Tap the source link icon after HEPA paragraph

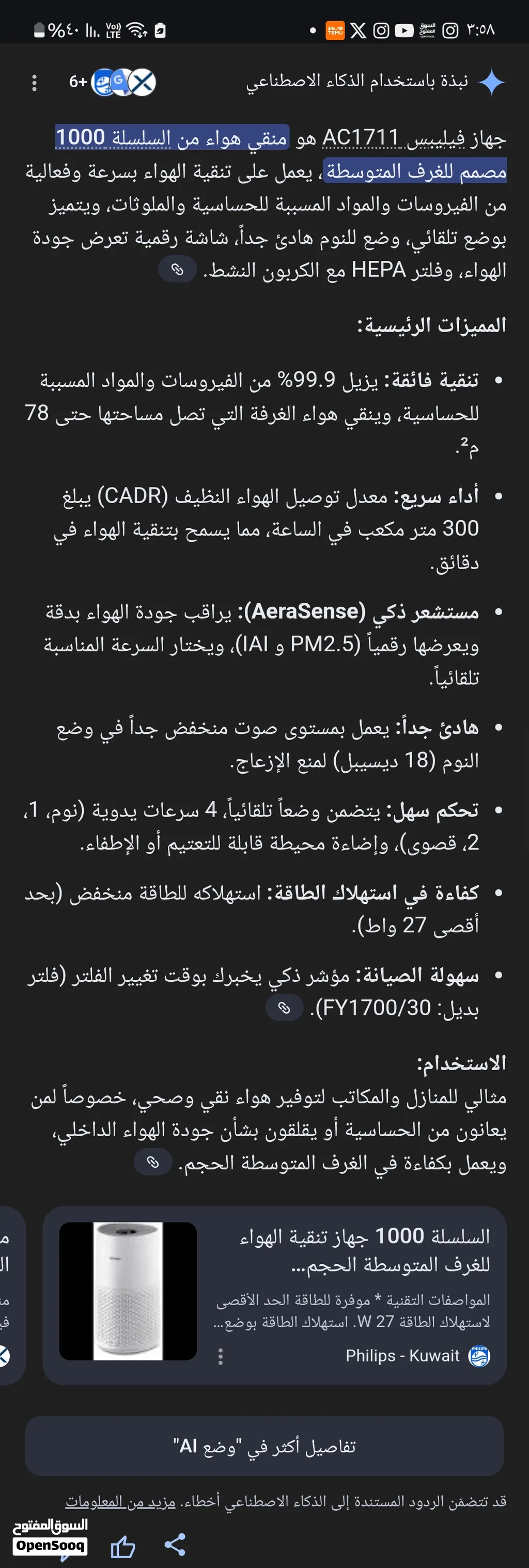[x=177, y=269]
